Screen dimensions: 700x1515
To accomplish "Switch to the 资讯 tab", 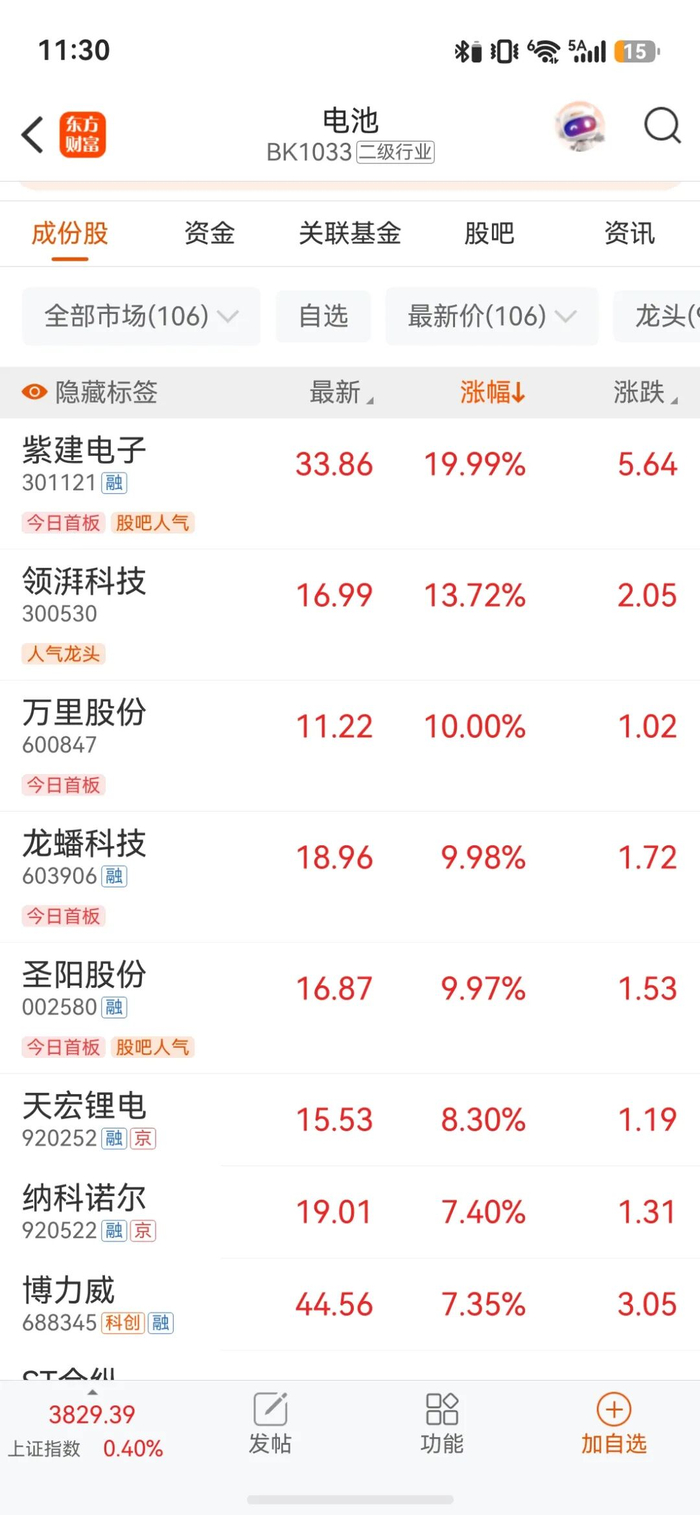I will click(x=630, y=234).
